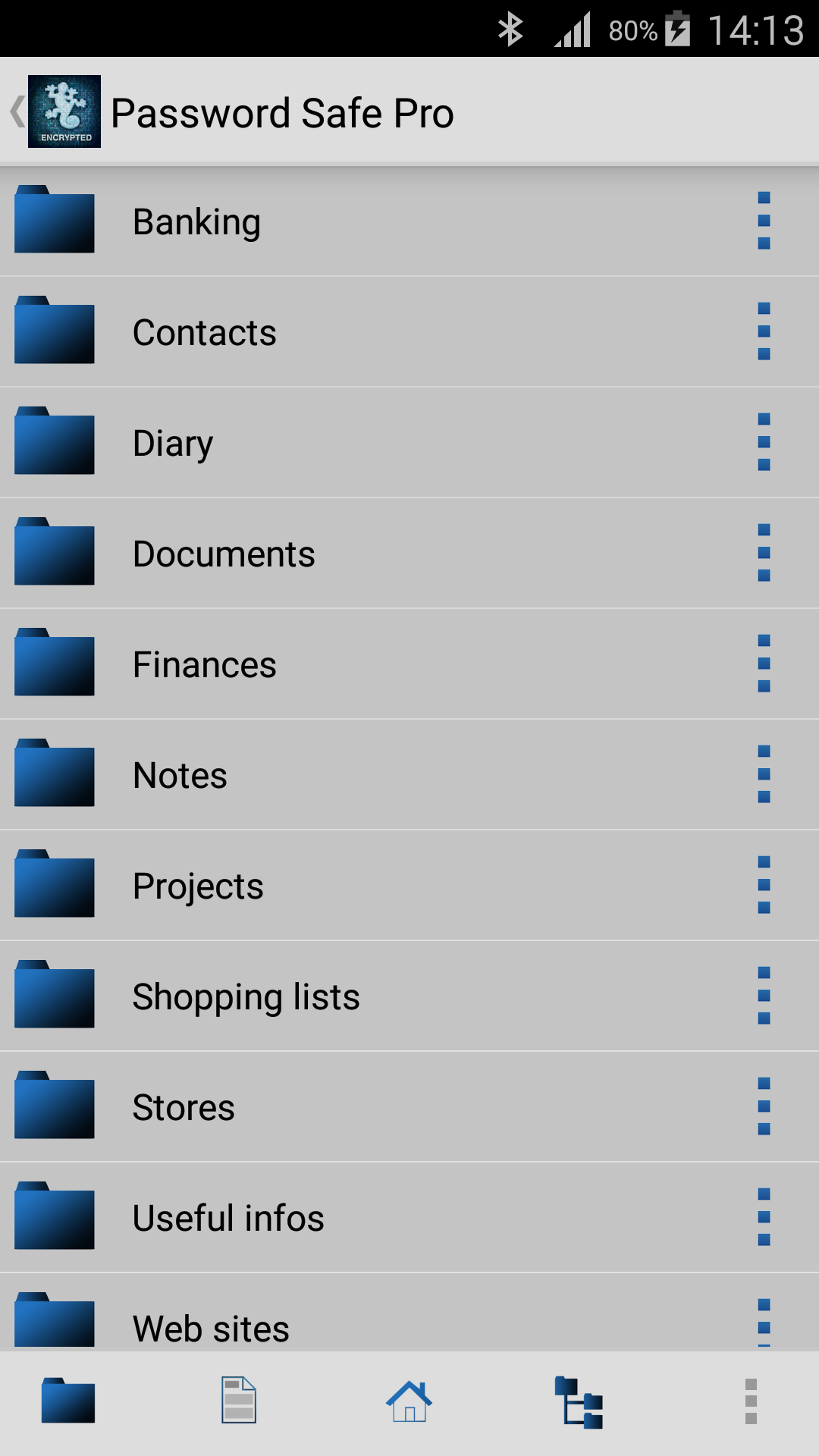
Task: Tap the folder icon in bottom toolbar
Action: point(68,1401)
